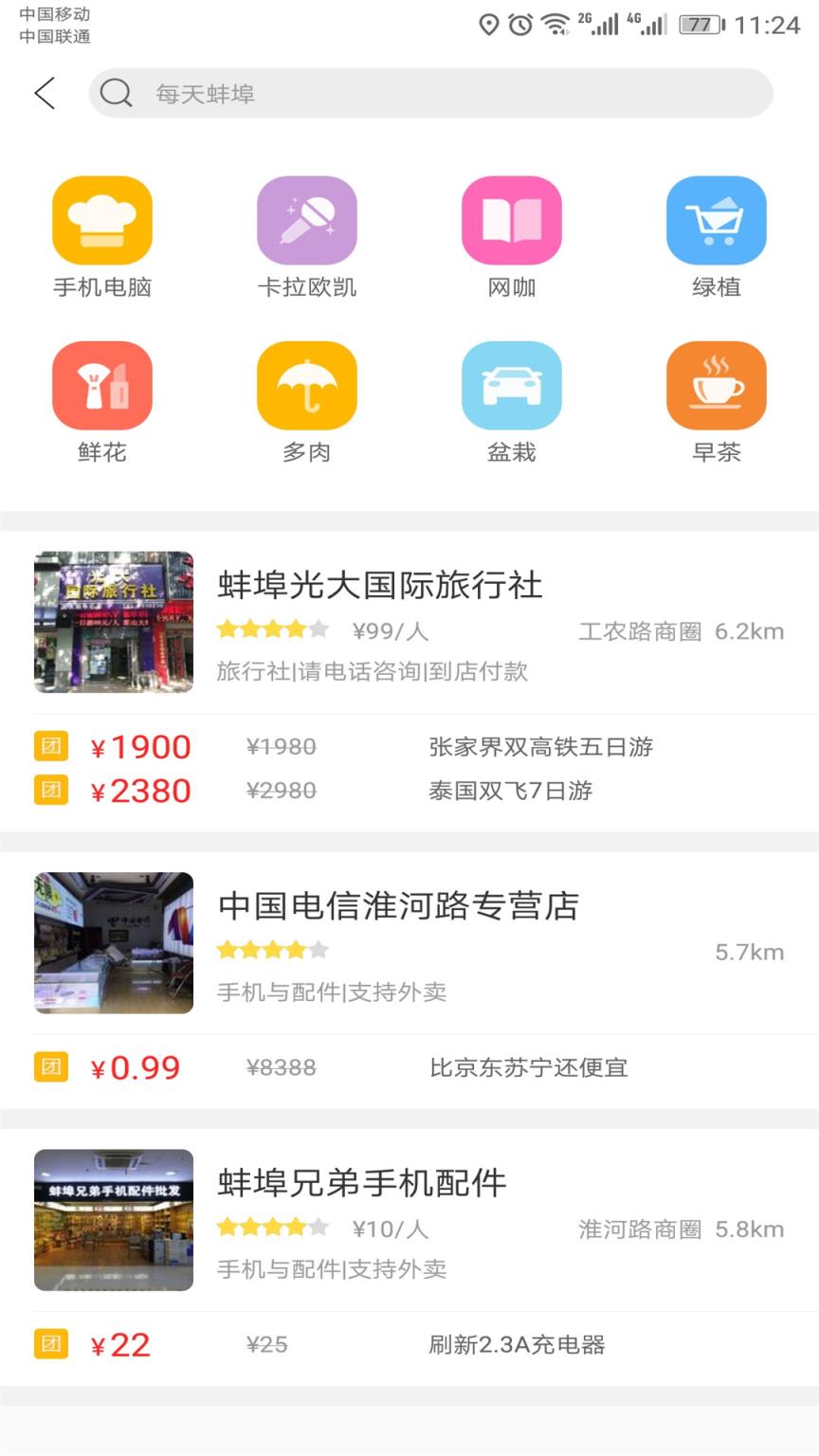Open the 鲜花 lipstick icon
This screenshot has width=819, height=1456.
pos(101,386)
